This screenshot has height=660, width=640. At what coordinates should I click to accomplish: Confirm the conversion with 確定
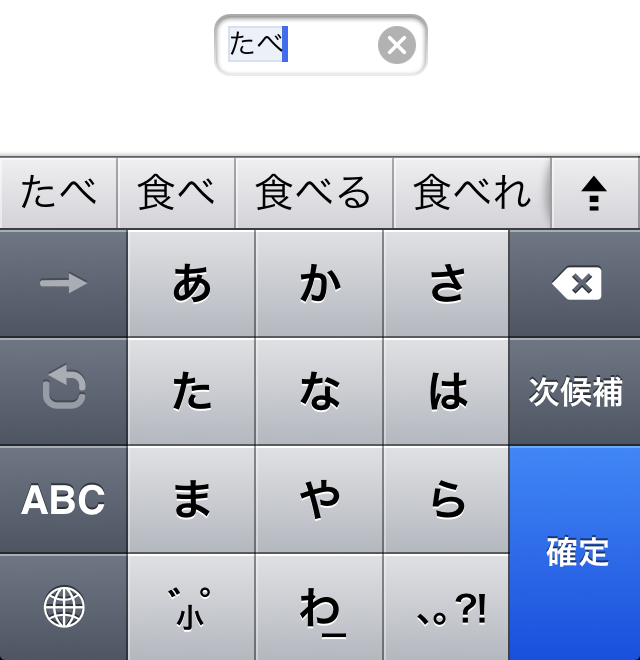click(575, 552)
